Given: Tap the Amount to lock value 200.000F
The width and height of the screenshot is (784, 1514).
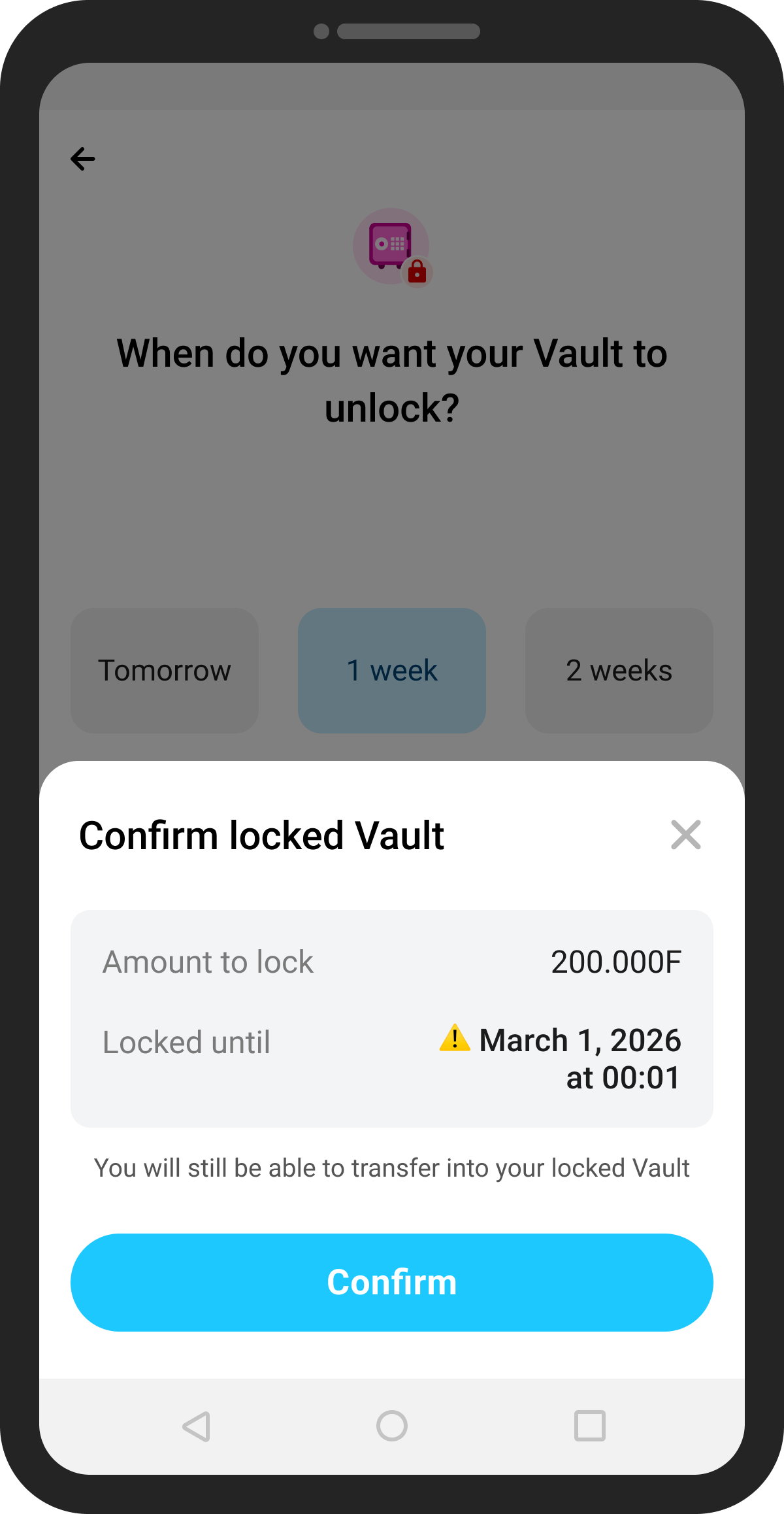Looking at the screenshot, I should pyautogui.click(x=615, y=962).
